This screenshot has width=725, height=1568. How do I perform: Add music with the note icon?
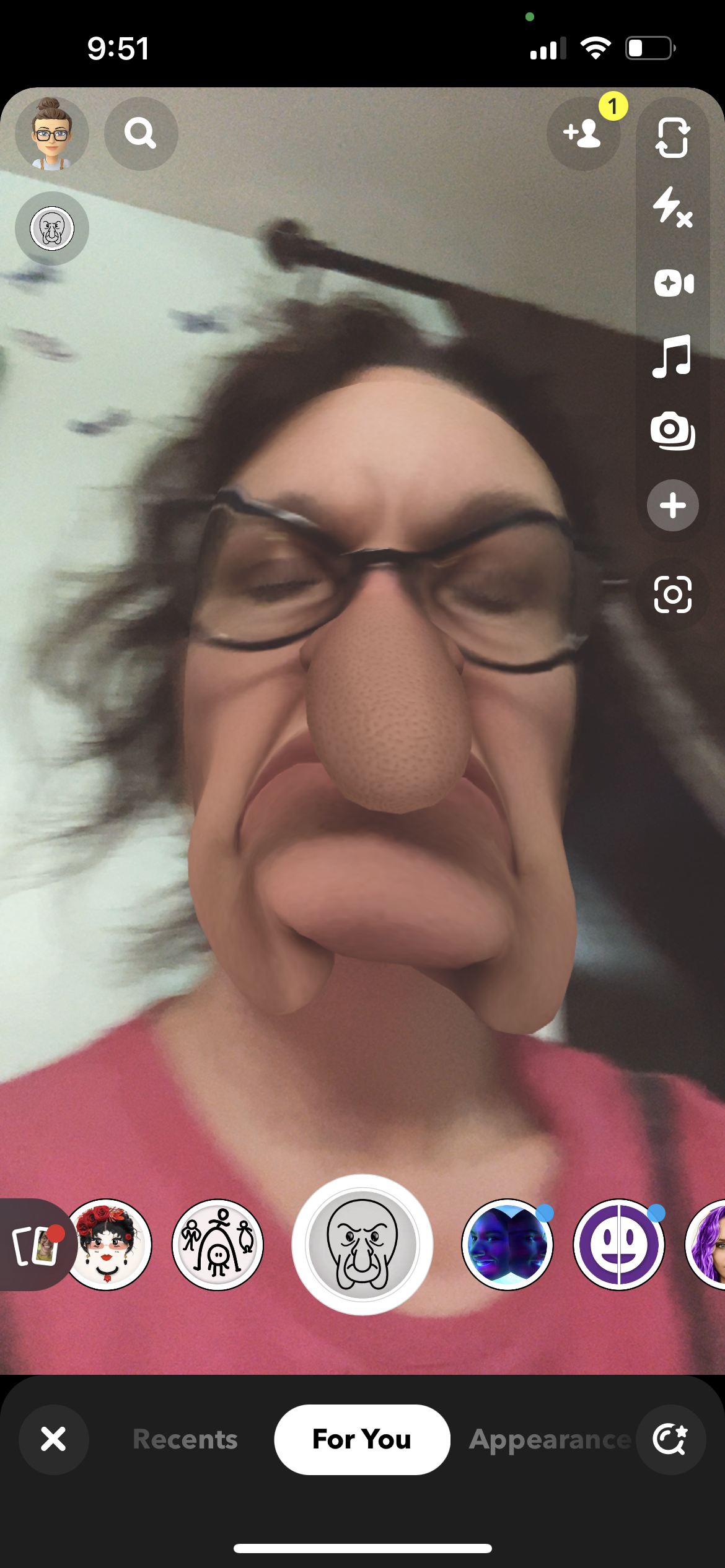(x=672, y=356)
